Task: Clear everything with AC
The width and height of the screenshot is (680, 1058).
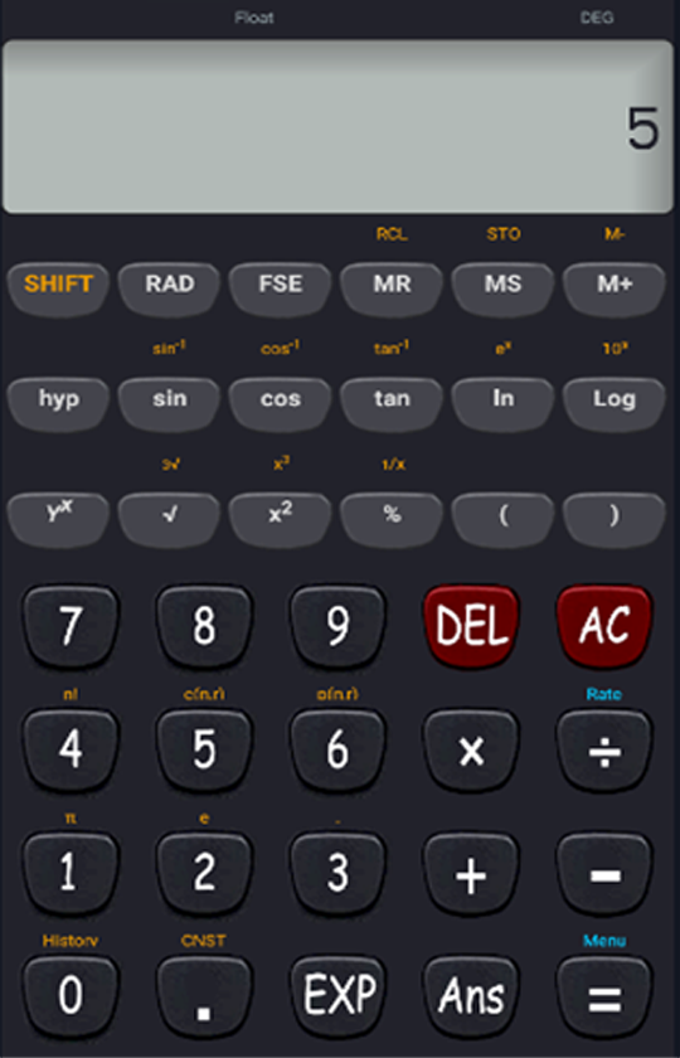Action: pos(604,627)
